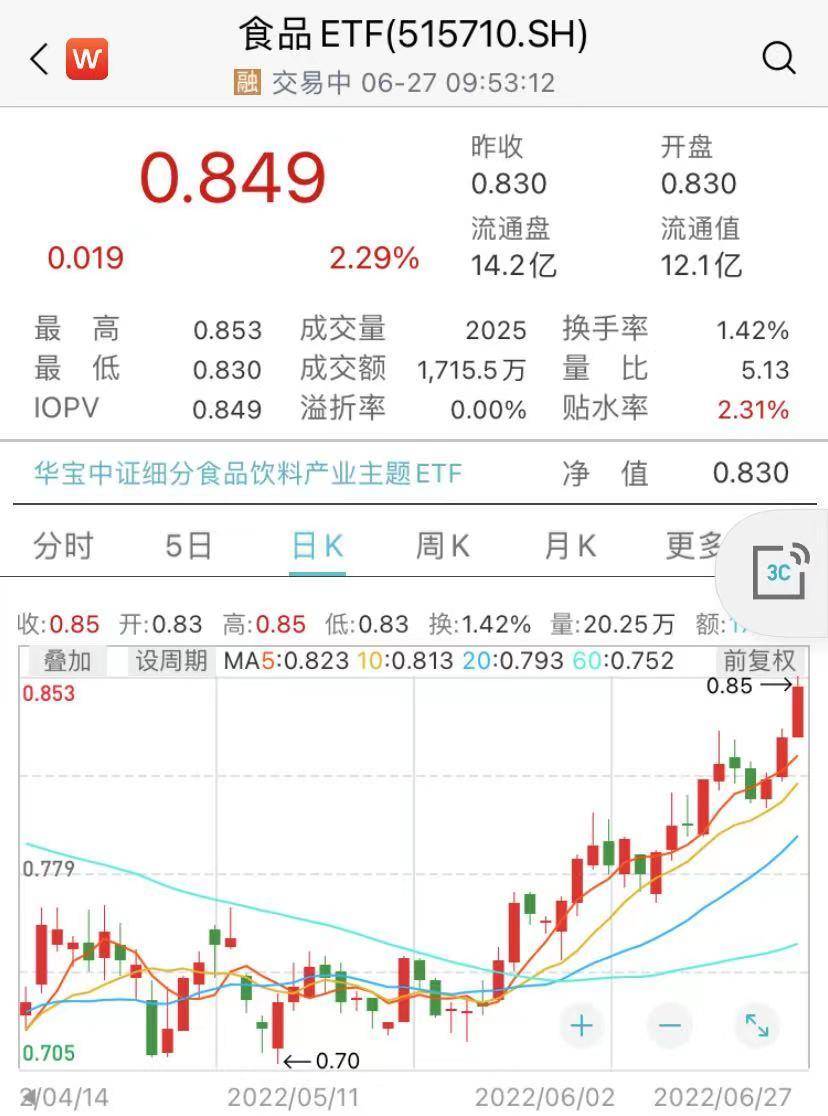Screen dimensions: 828x1116
Task: Switch to the 分时 intraday tab
Action: point(63,546)
